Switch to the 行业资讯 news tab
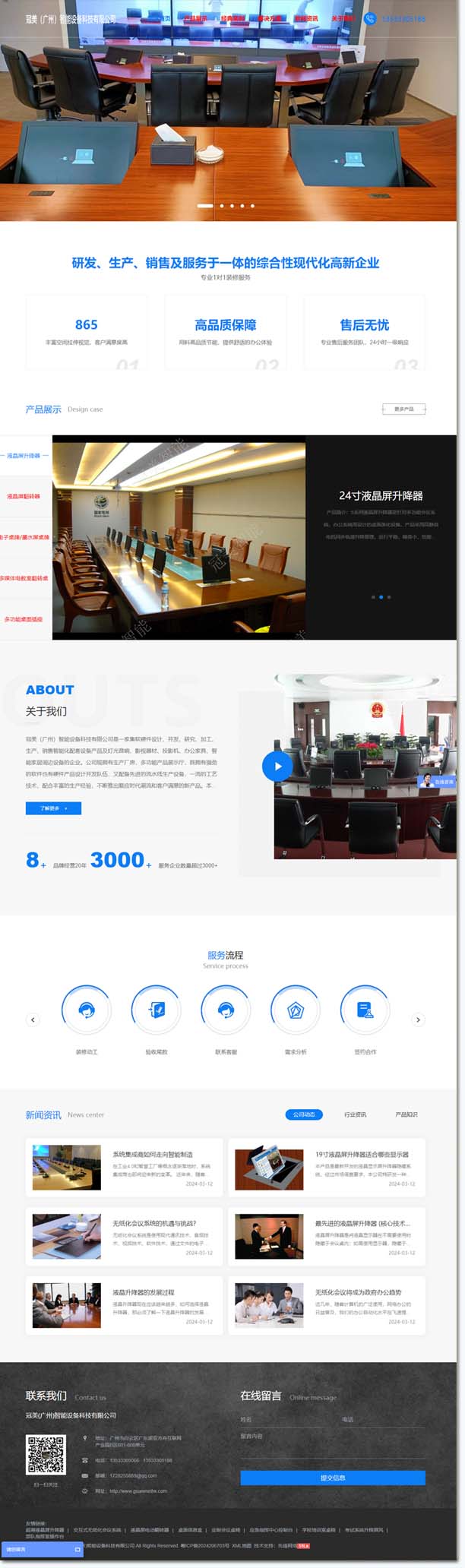Image resolution: width=465 pixels, height=1568 pixels. pos(355,1114)
